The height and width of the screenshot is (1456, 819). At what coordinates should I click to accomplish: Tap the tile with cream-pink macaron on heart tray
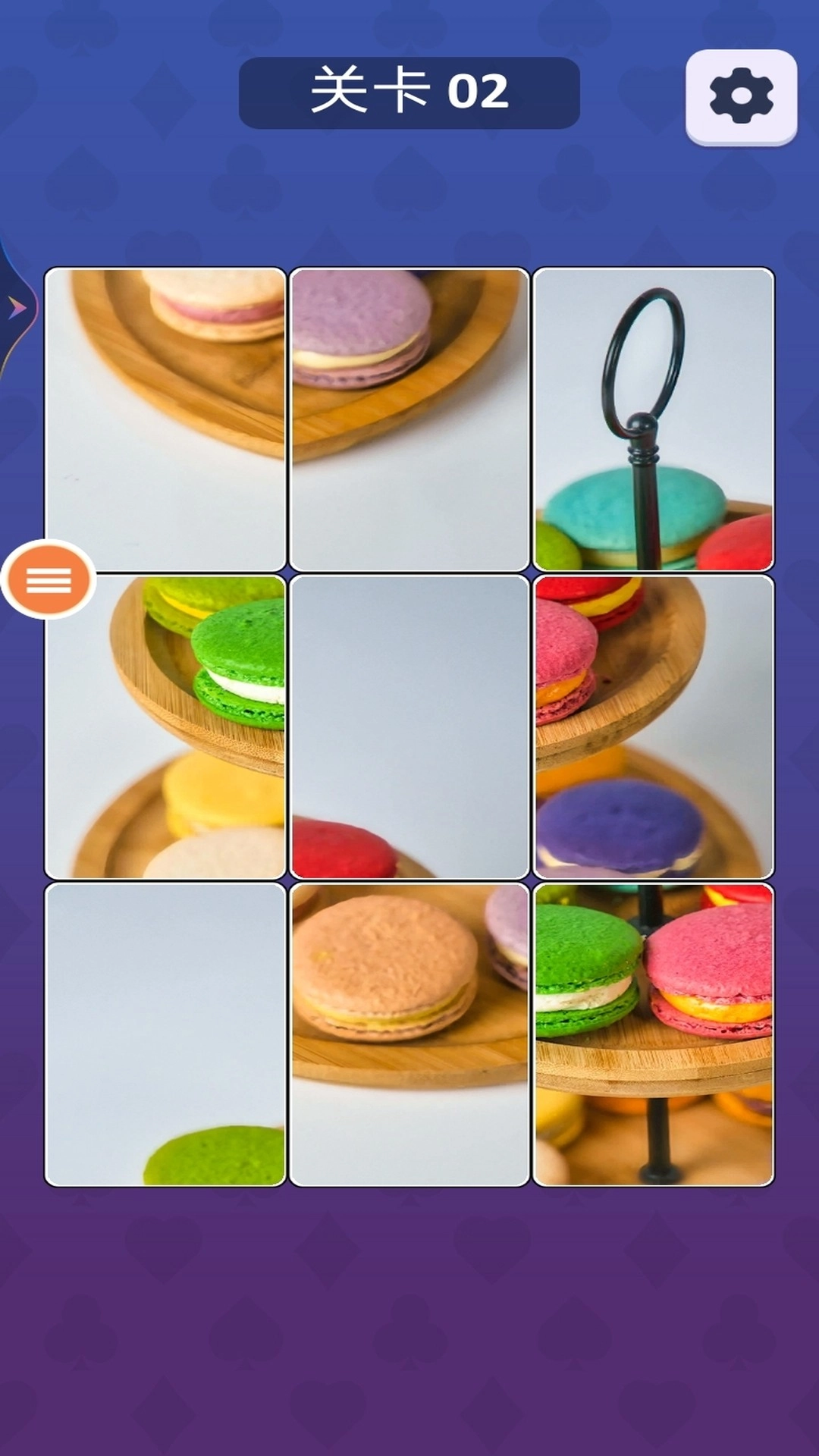[x=165, y=419]
